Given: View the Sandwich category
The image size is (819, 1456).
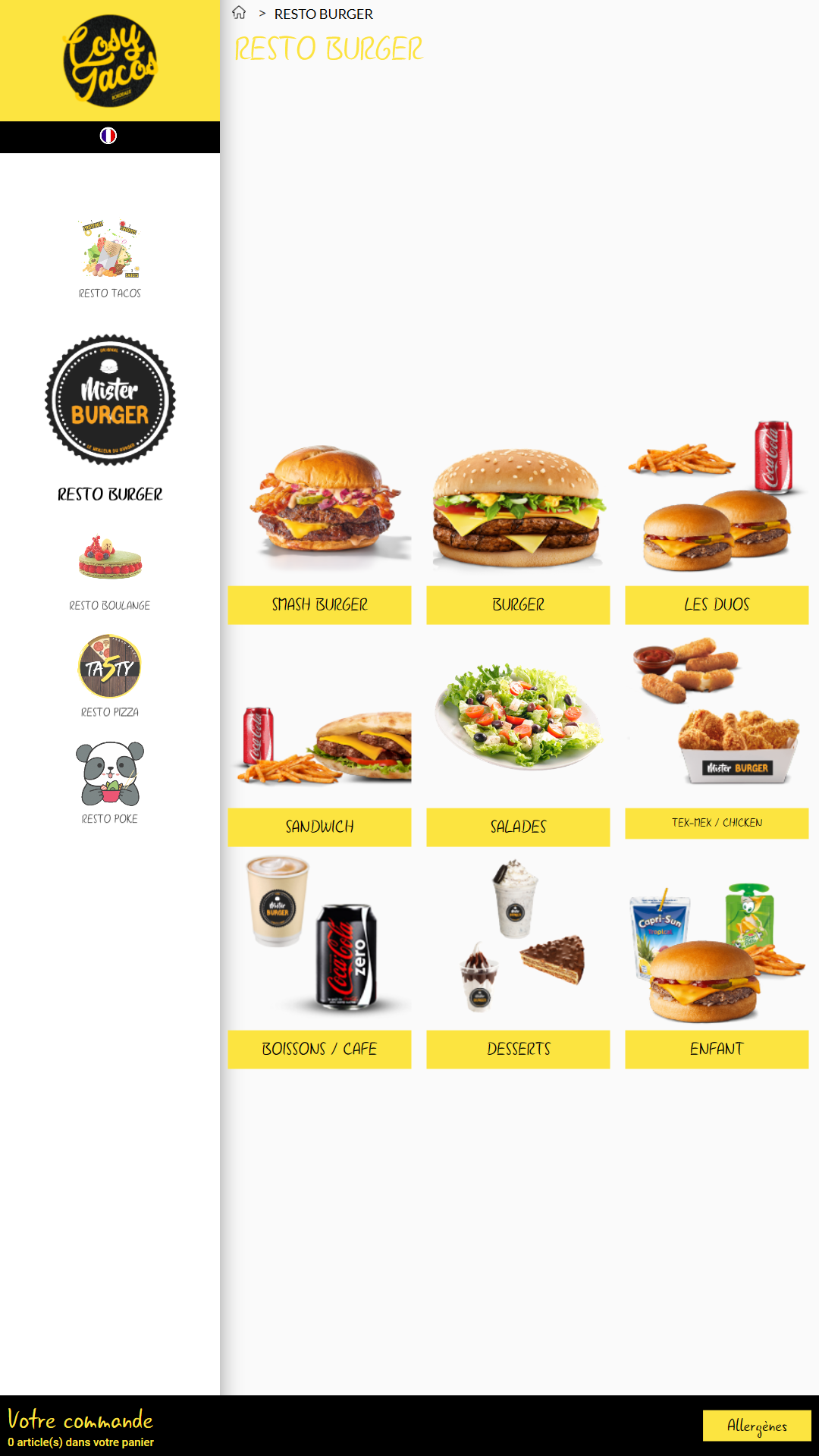Looking at the screenshot, I should click(319, 827).
